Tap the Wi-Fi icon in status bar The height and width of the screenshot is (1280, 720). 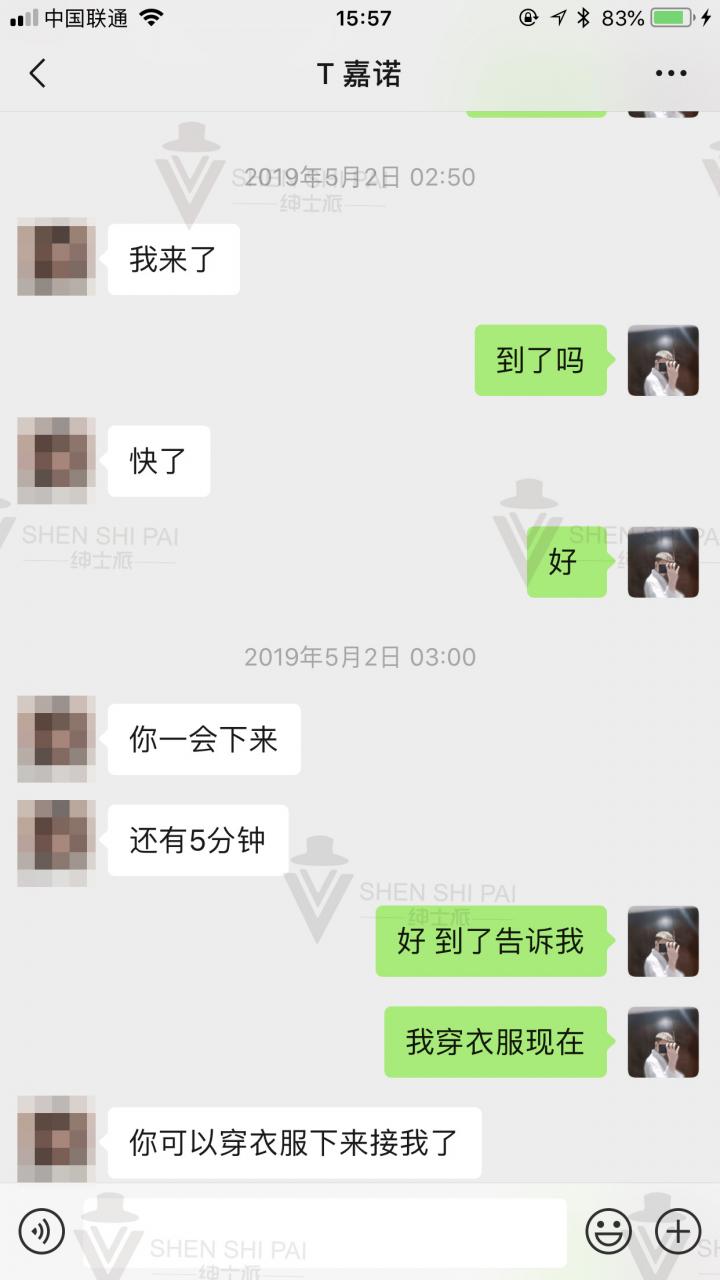click(x=150, y=16)
